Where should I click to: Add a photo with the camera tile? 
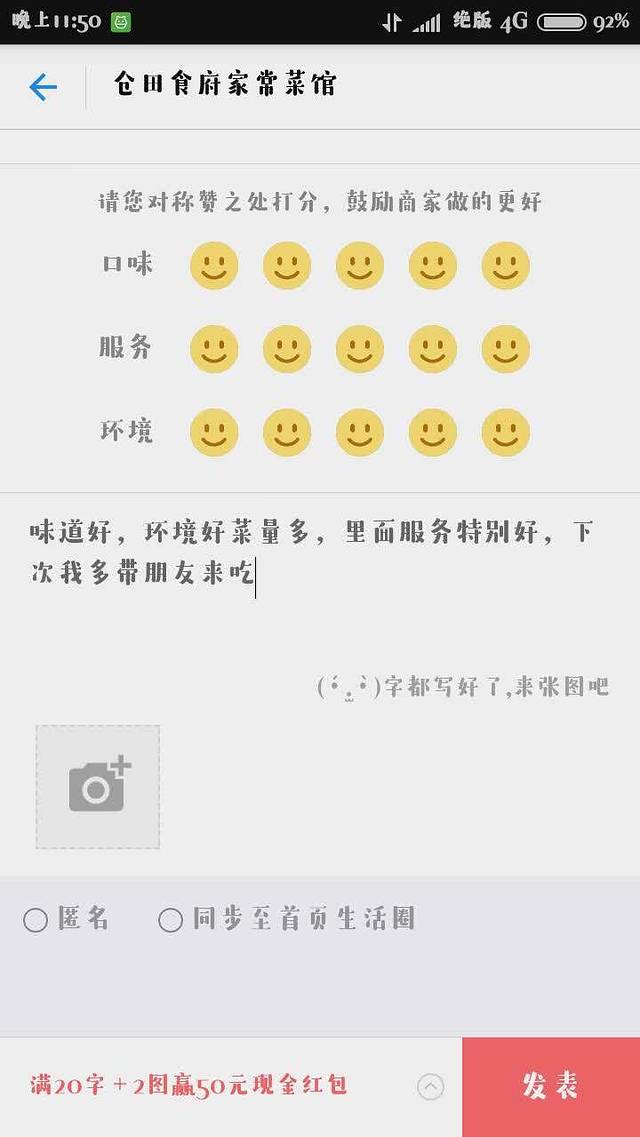point(98,787)
